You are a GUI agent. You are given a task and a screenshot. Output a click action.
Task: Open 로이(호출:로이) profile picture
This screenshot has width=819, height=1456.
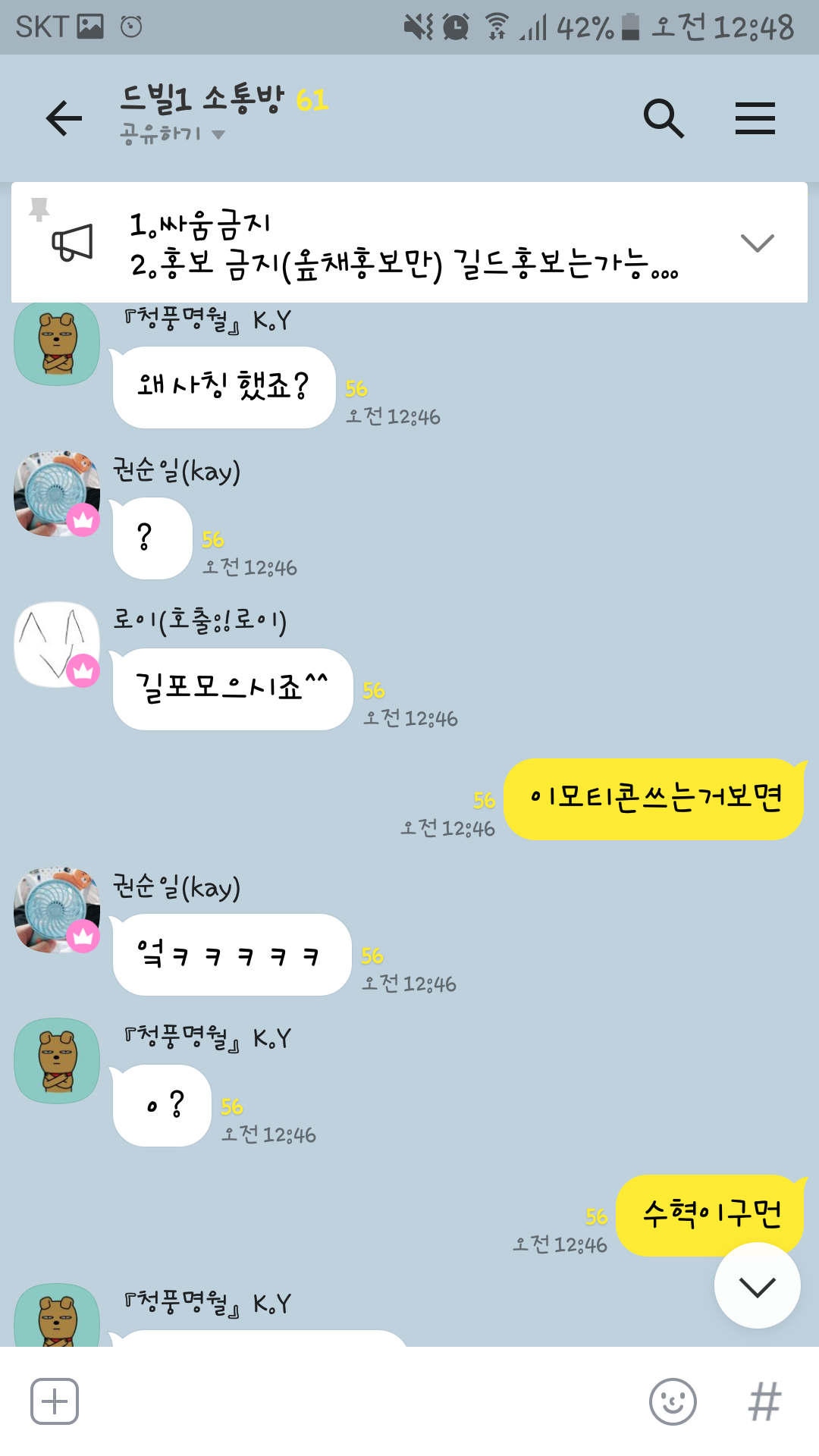pyautogui.click(x=57, y=645)
